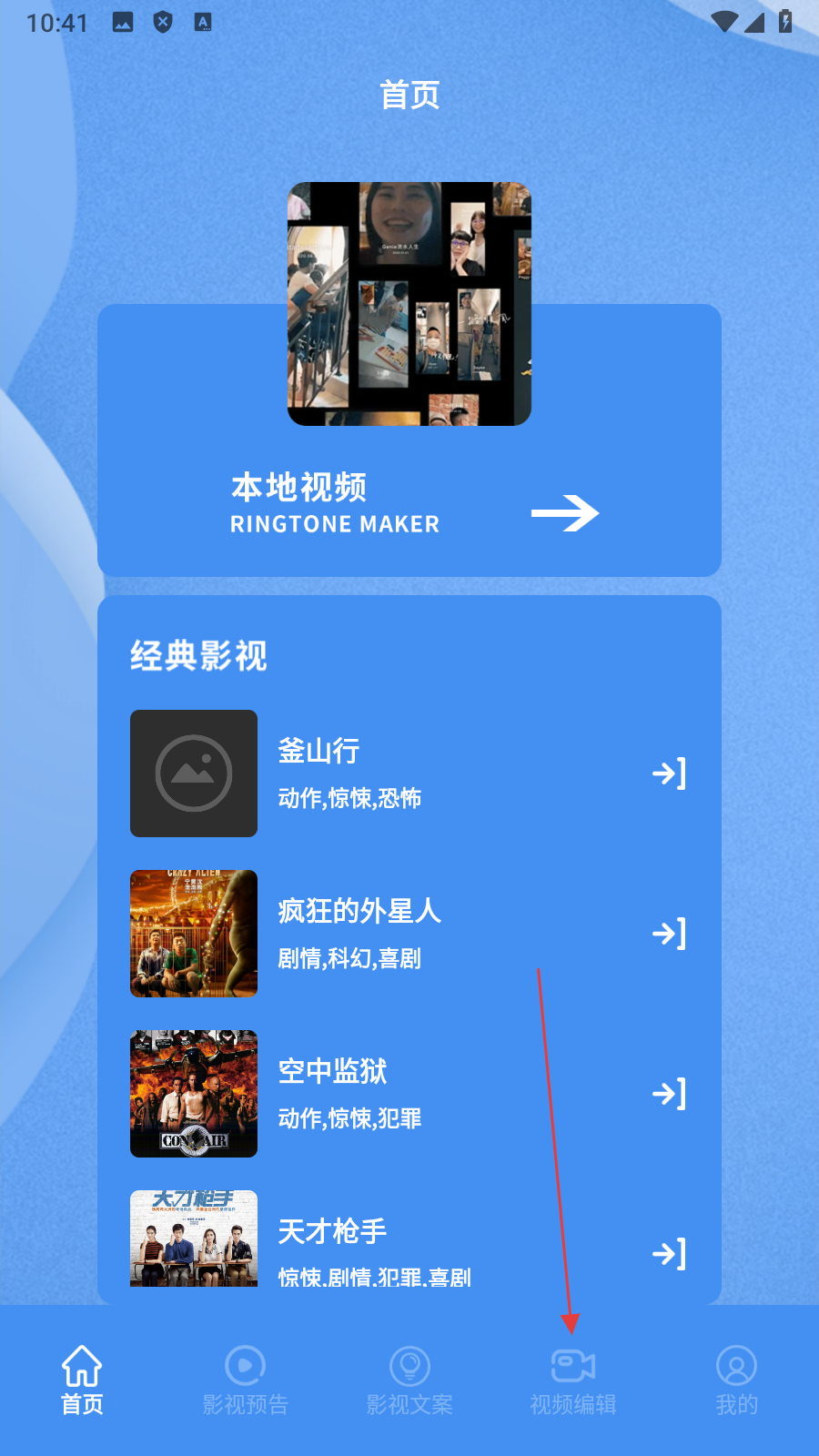This screenshot has width=819, height=1456.
Task: Tap the arrow next to 本地视频
Action: 564,513
